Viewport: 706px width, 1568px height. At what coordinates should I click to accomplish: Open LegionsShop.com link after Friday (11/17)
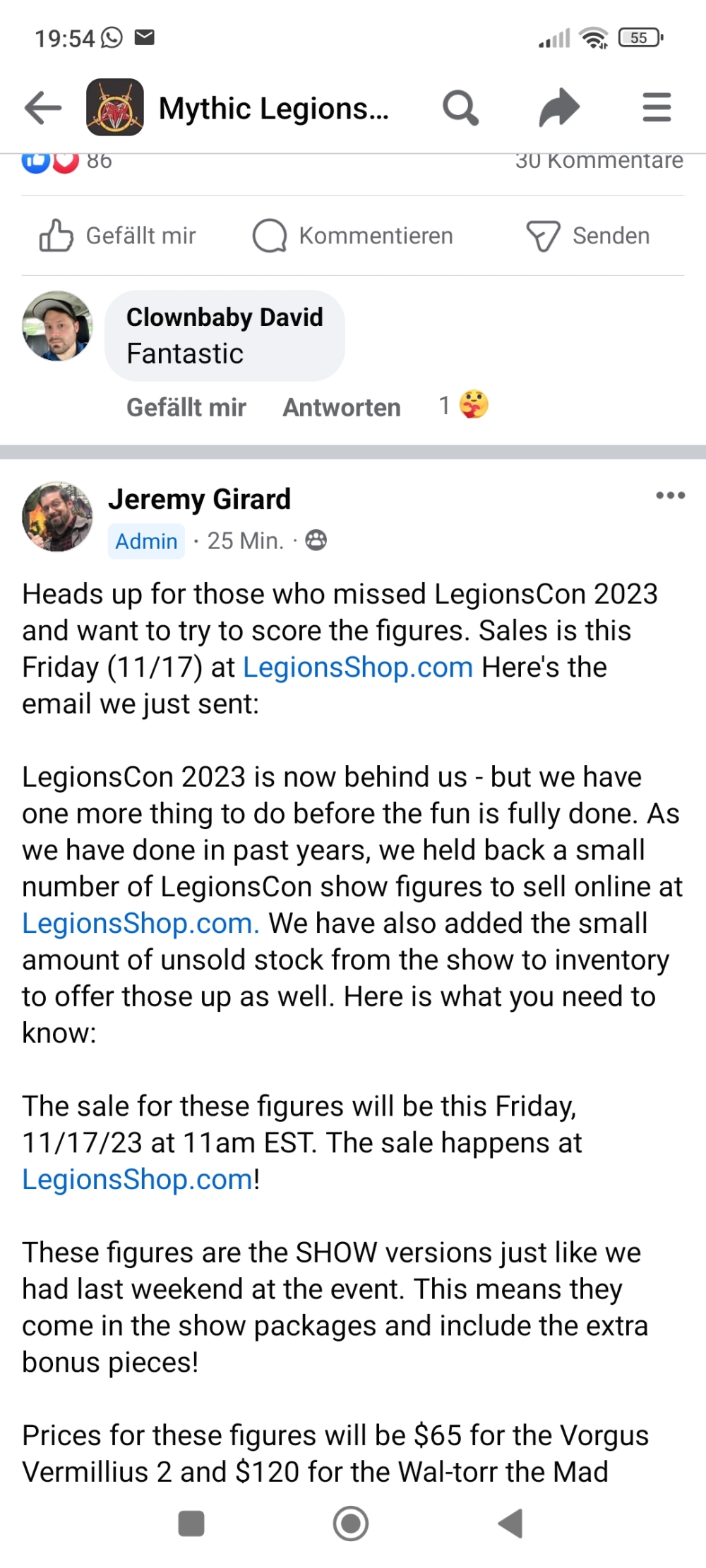coord(357,667)
